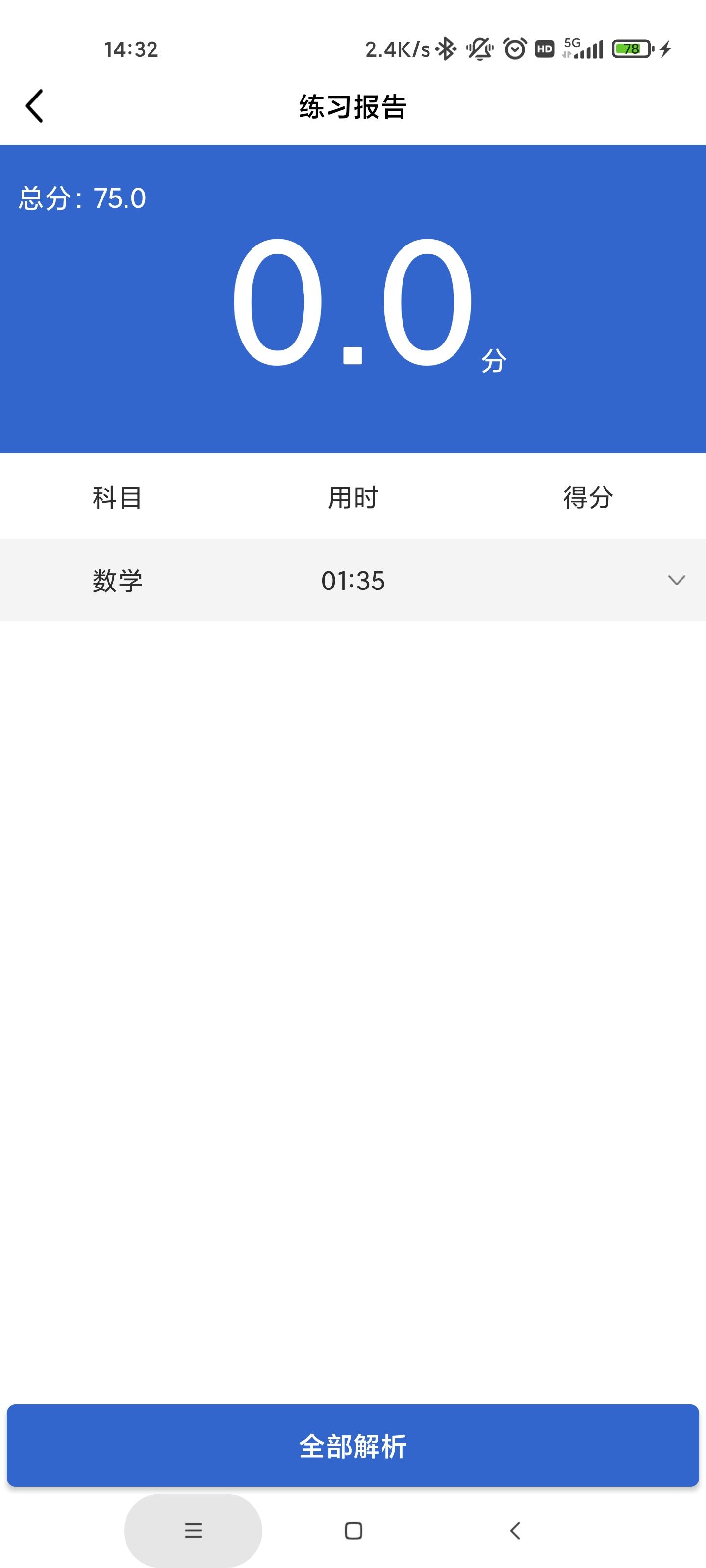Tap the HD volte indicator icon
The image size is (706, 1568).
tap(544, 49)
